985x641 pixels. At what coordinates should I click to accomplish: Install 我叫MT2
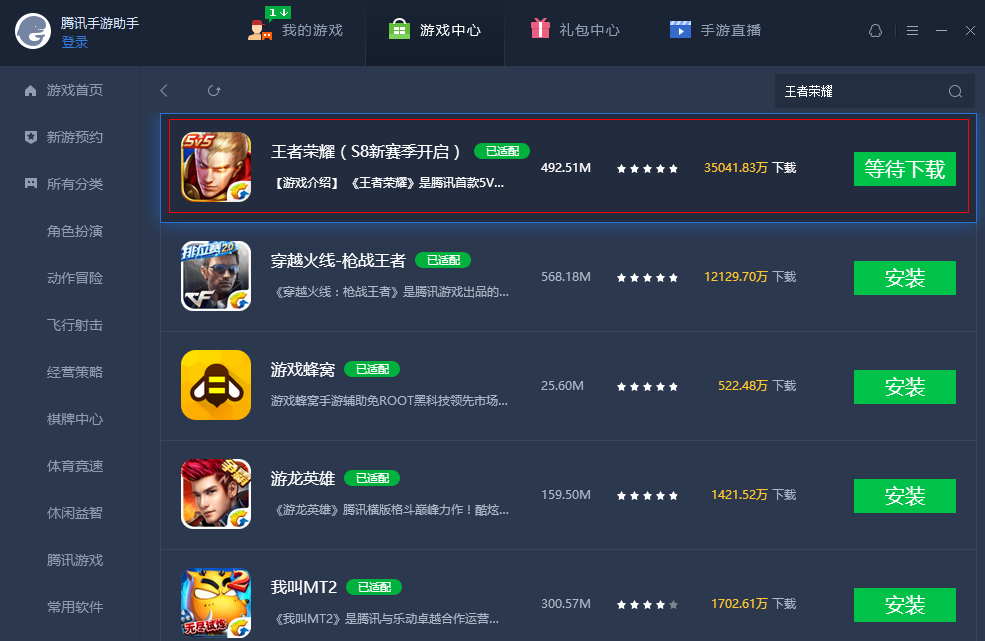[904, 605]
